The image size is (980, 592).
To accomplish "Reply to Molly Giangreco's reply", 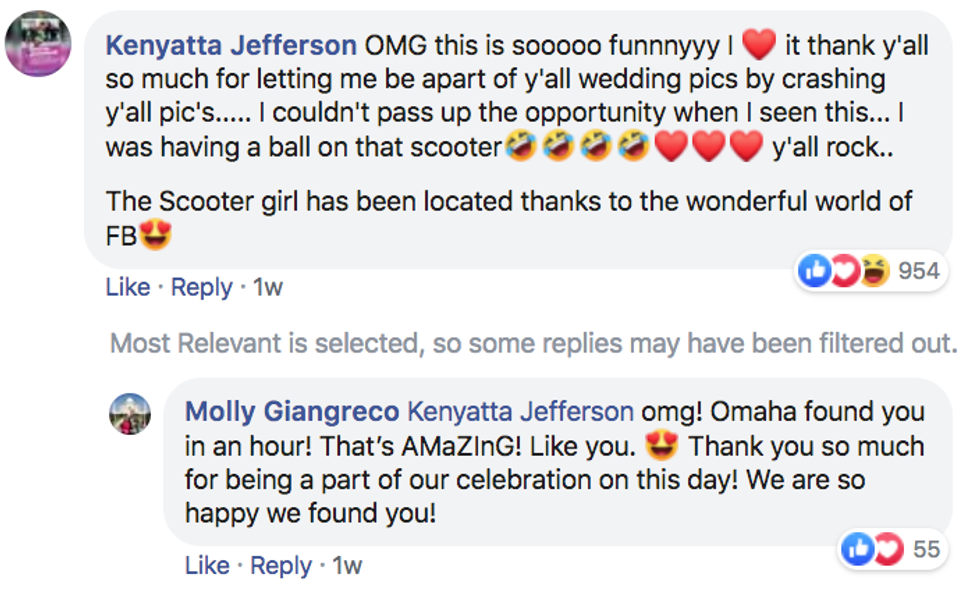I will (281, 565).
